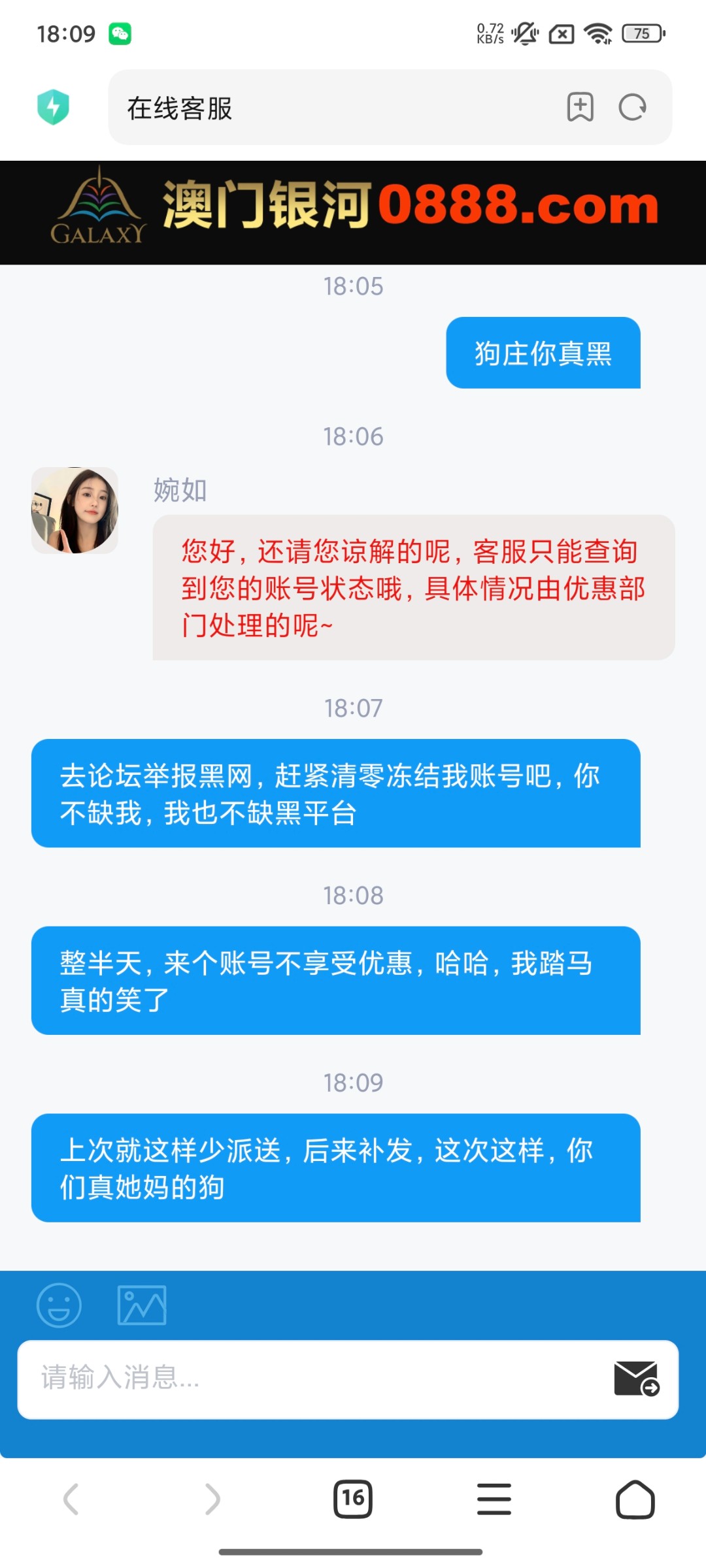
Task: Select the message bubble 狗庄你真黑
Action: coord(543,352)
